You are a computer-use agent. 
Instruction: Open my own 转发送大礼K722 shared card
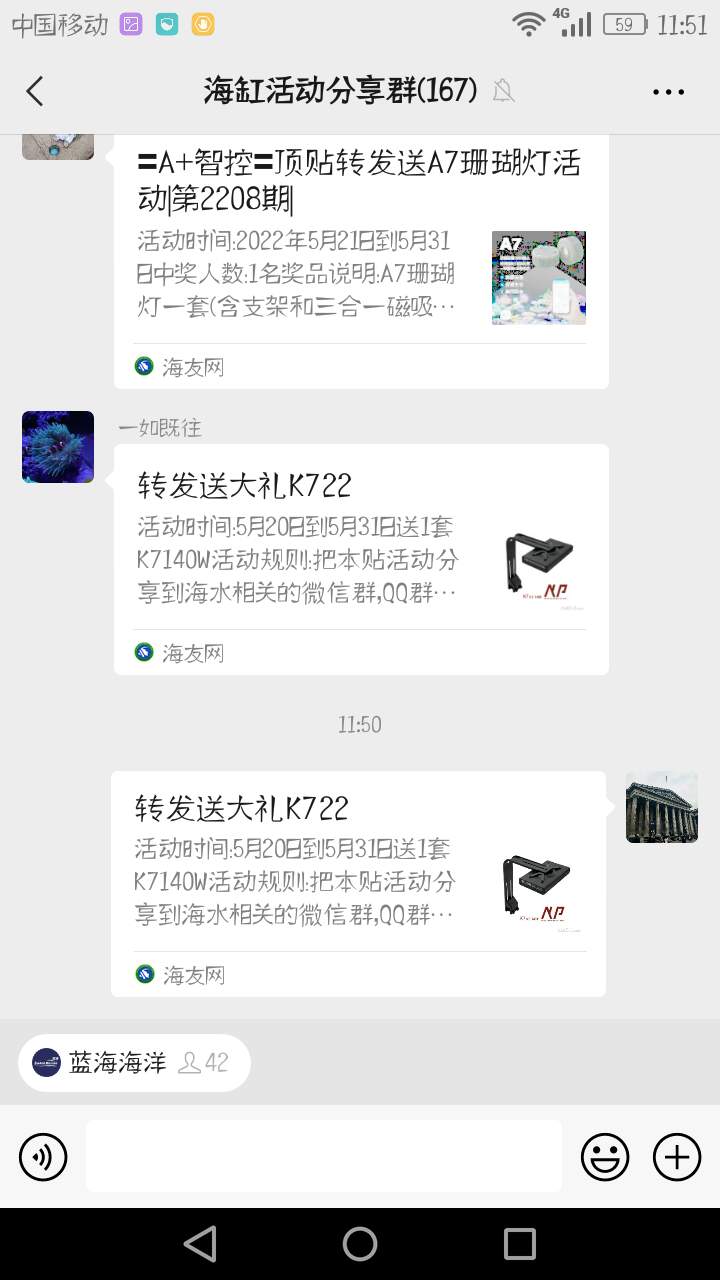coord(358,882)
